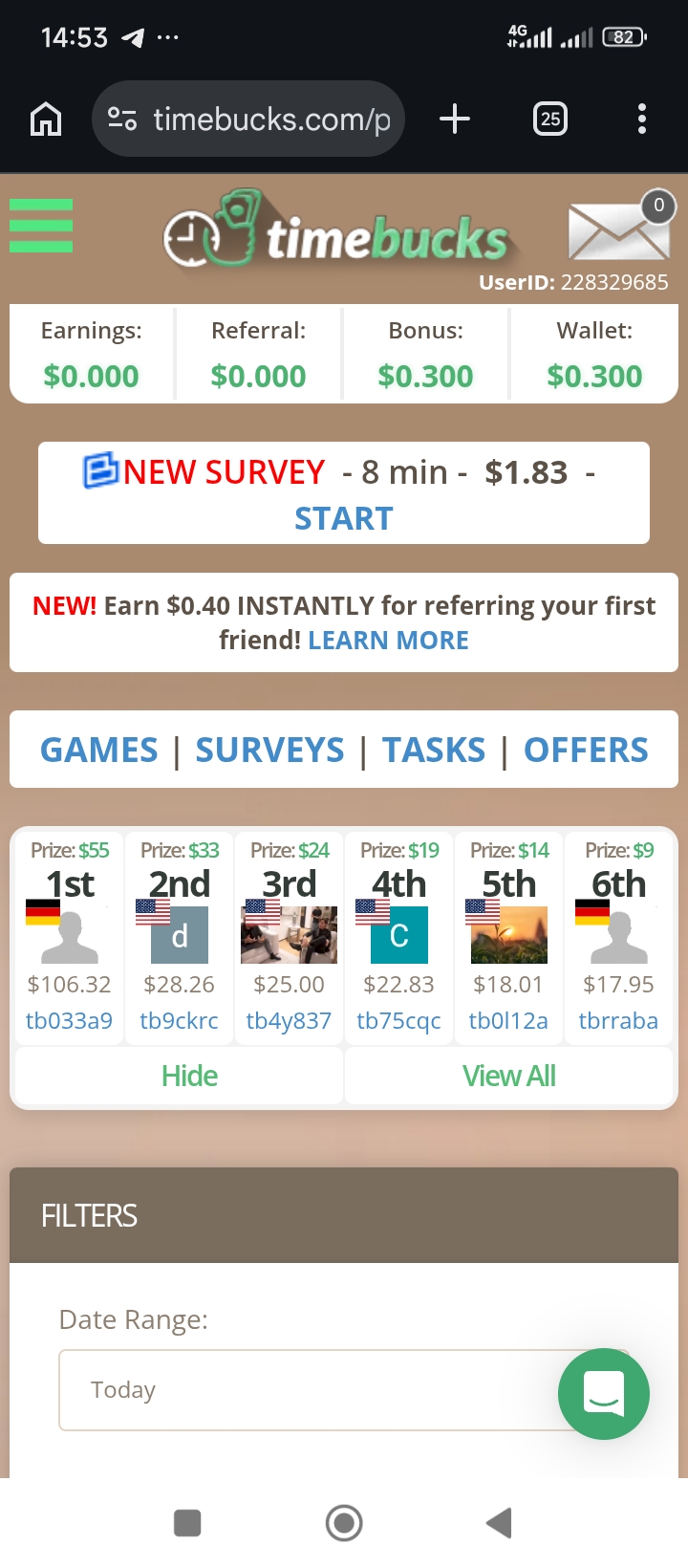Start the new 8 min survey
This screenshot has height=1568, width=688.
click(343, 517)
